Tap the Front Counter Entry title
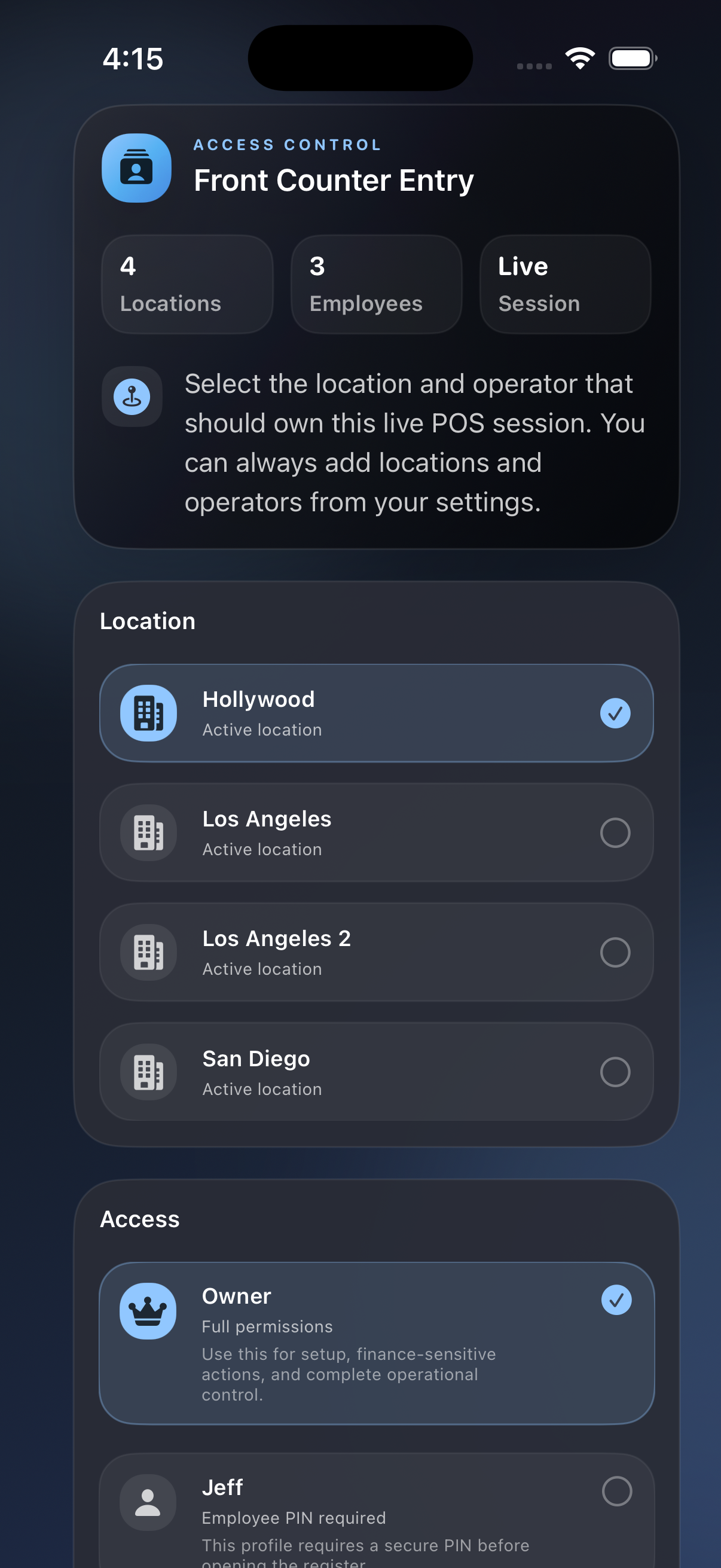Screen dimensions: 721x1568 click(x=334, y=180)
